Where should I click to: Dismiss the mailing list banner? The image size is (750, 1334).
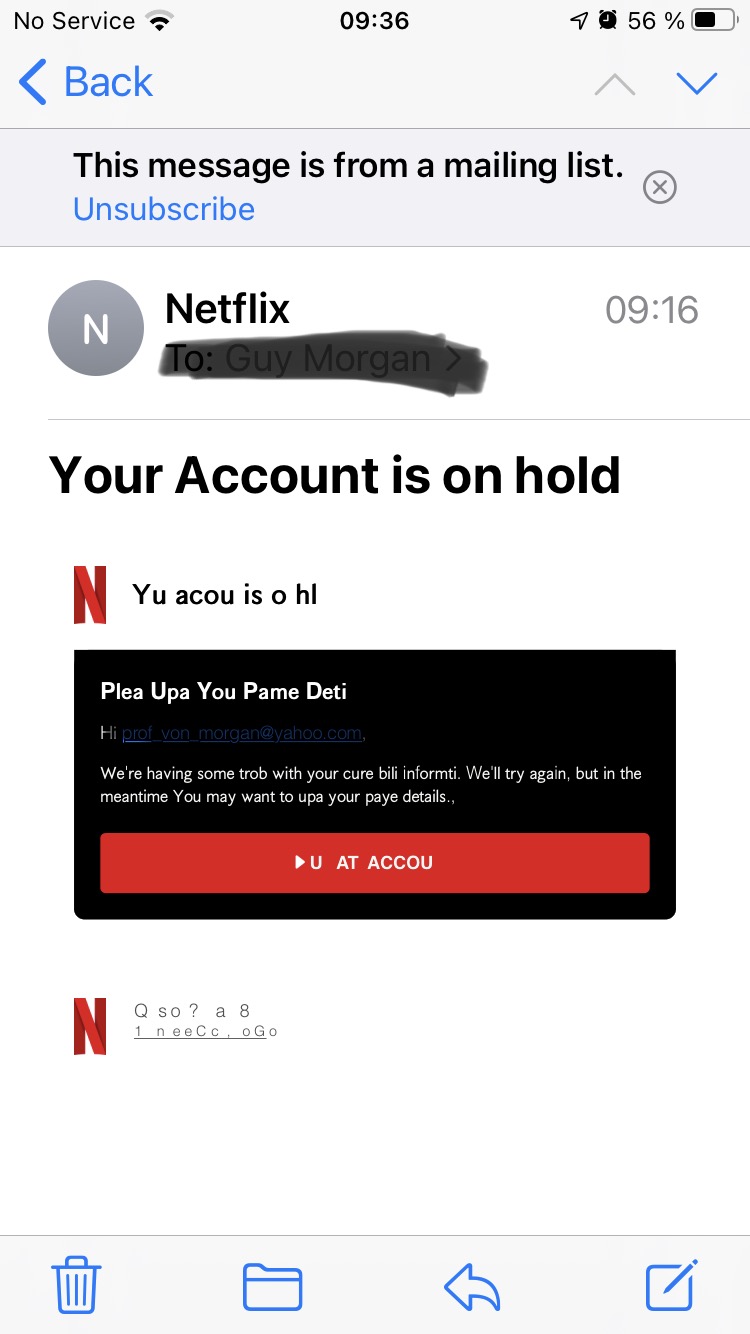coord(660,187)
